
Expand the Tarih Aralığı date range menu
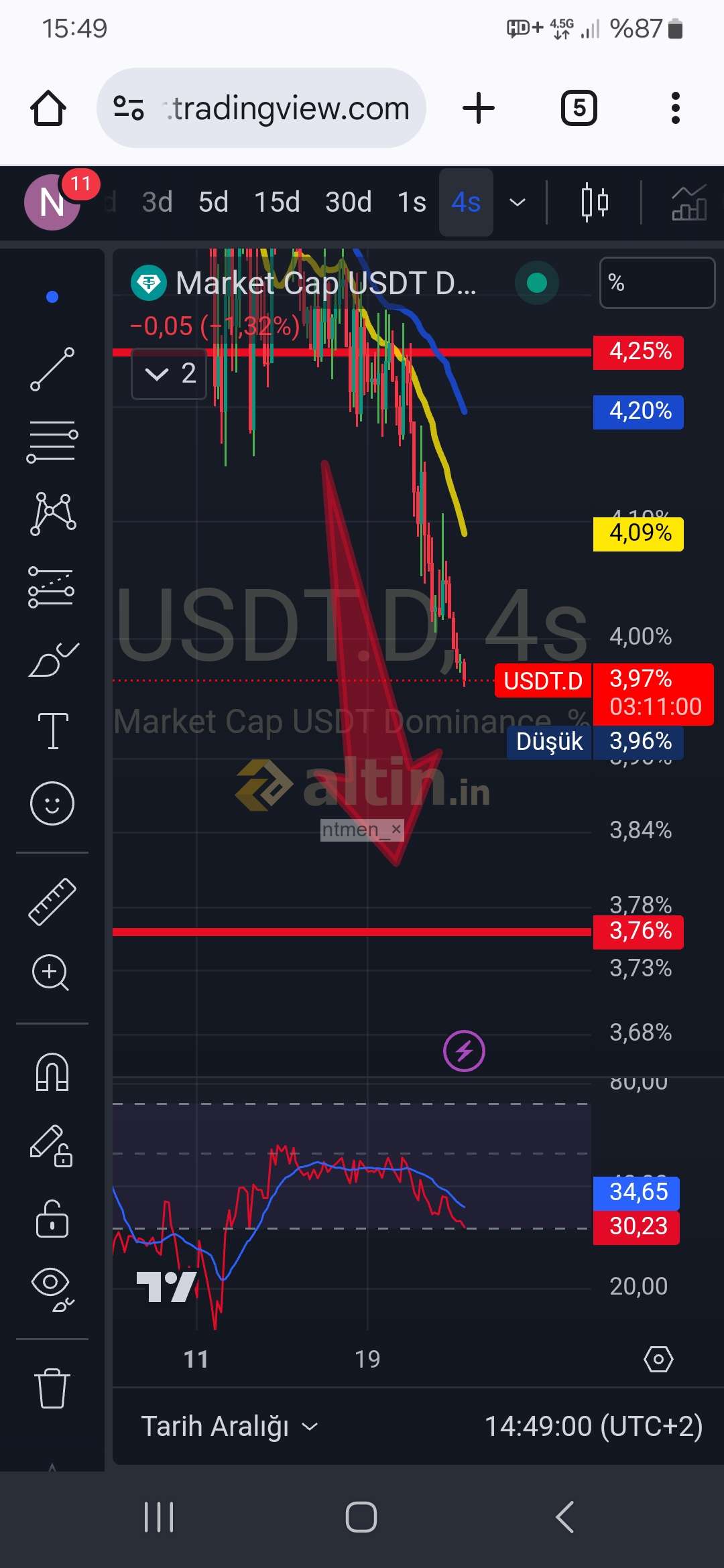coord(229,1426)
